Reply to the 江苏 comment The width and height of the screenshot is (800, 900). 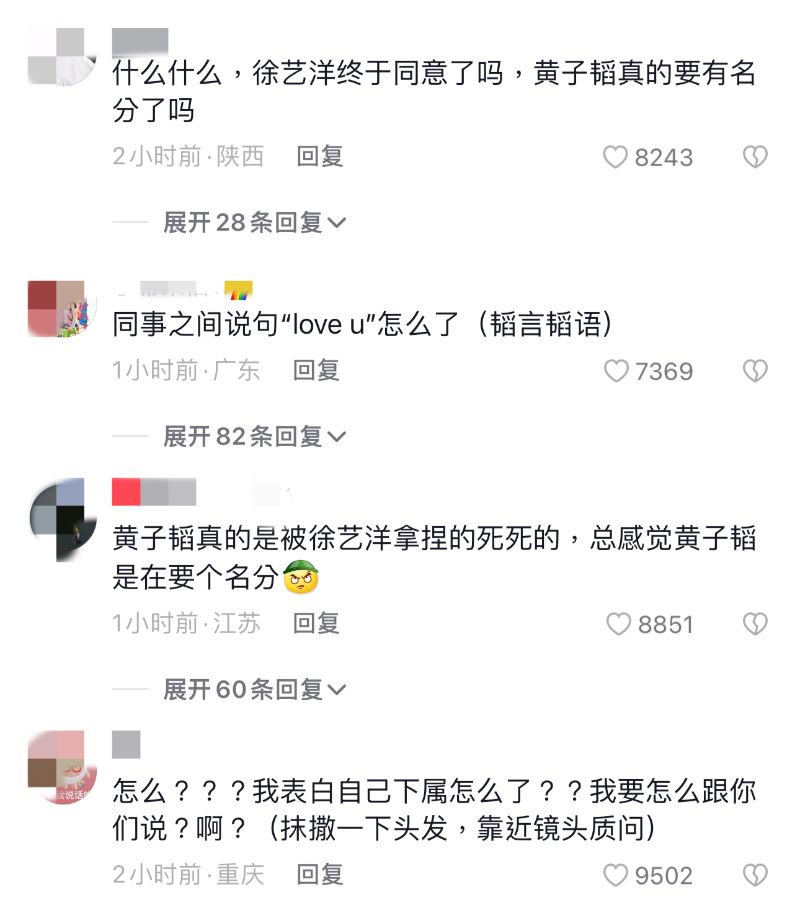click(316, 623)
